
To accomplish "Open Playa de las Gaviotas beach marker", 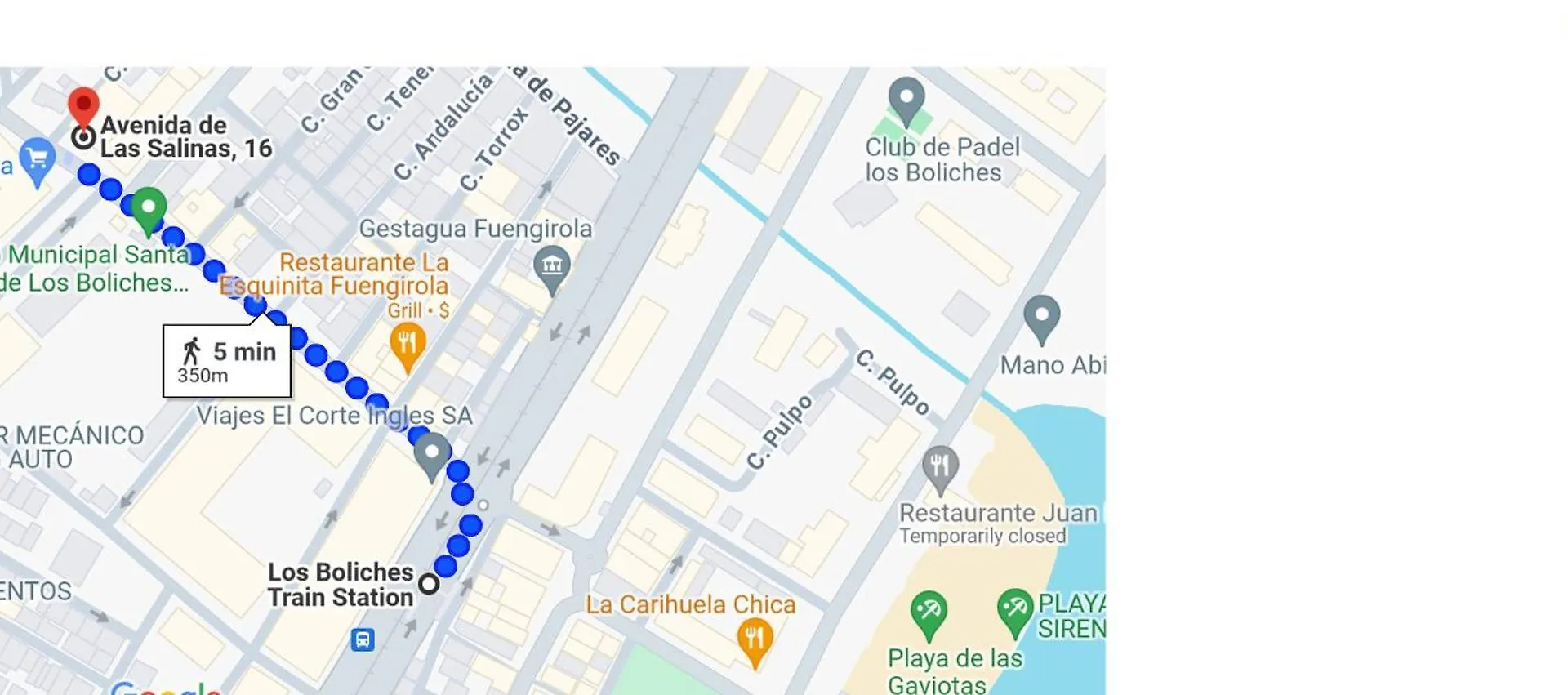I will 929,611.
